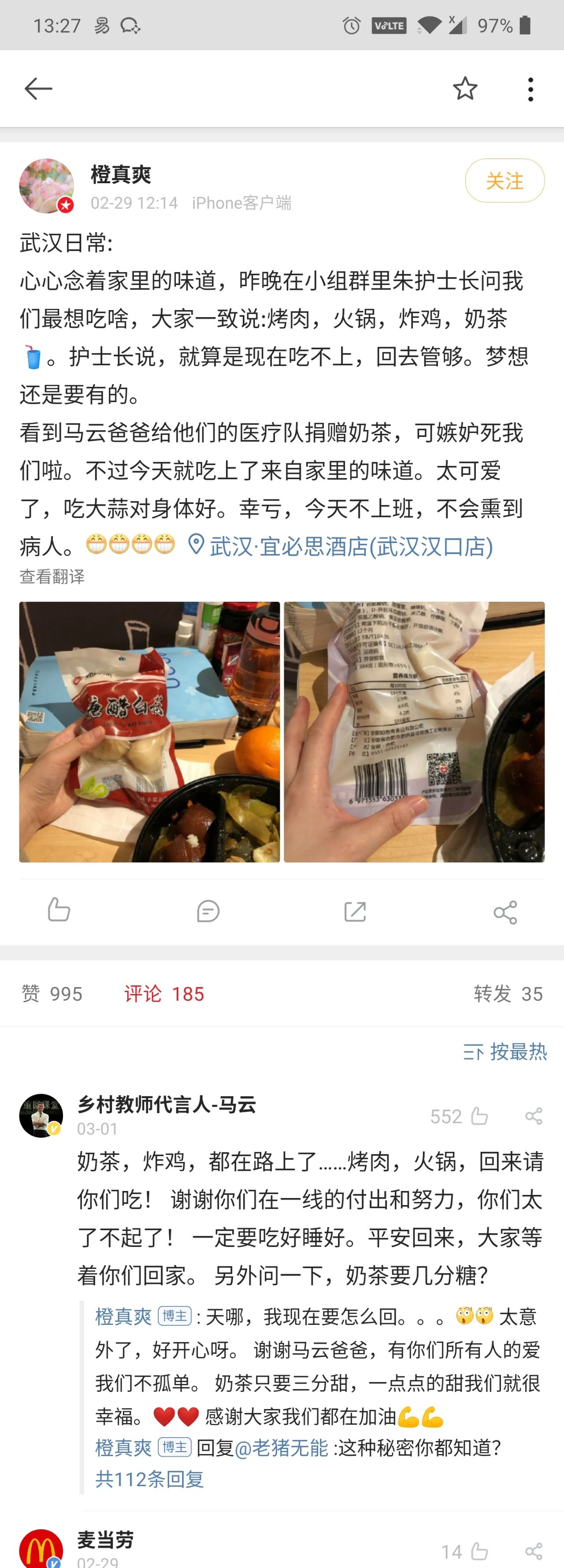Comment on the post via speech-bubble icon
The width and height of the screenshot is (564, 1568).
coord(208,911)
